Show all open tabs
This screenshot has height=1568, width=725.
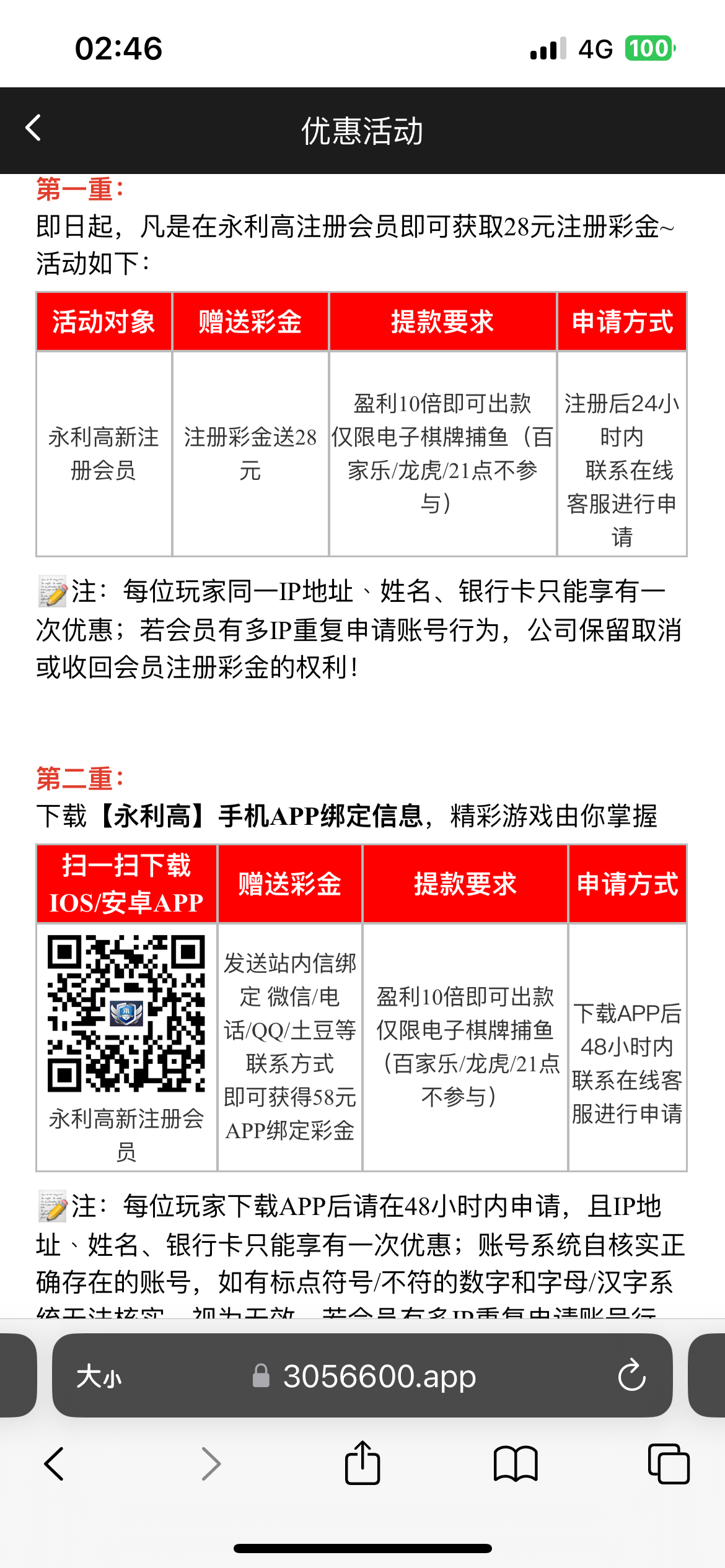tap(668, 1465)
